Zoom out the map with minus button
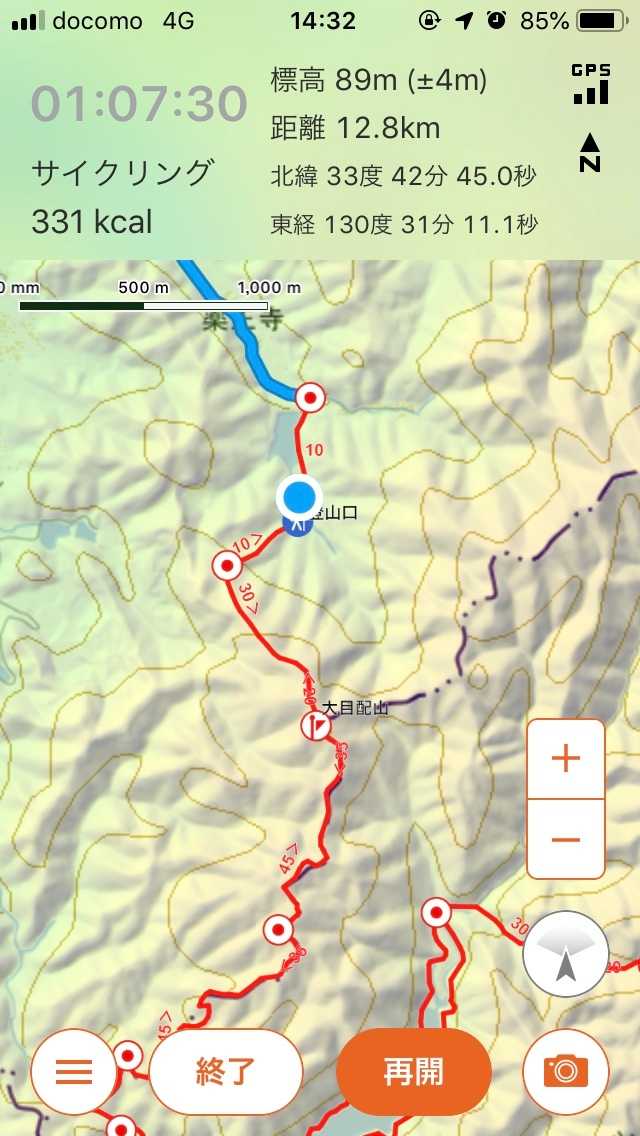The image size is (640, 1136). point(565,839)
